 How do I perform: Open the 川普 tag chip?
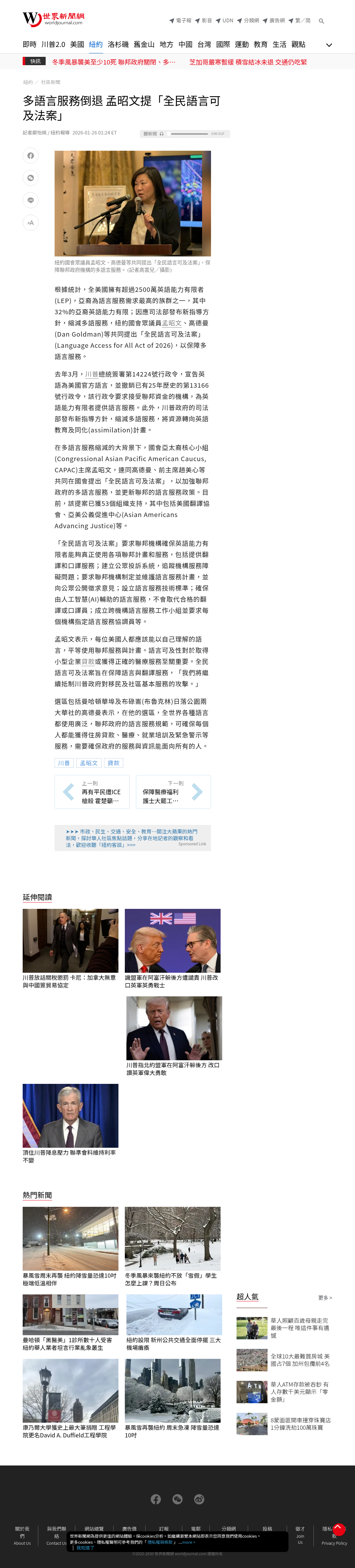tap(64, 763)
